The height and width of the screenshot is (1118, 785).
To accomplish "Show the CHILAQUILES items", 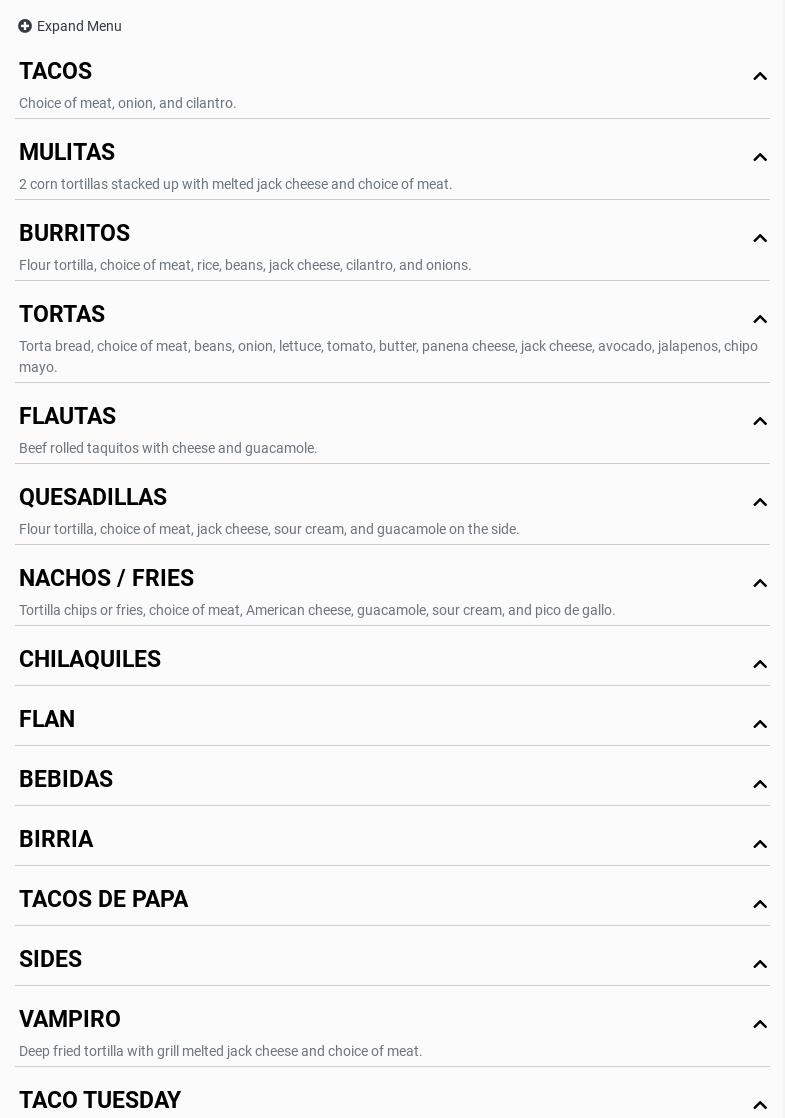I will (x=759, y=664).
